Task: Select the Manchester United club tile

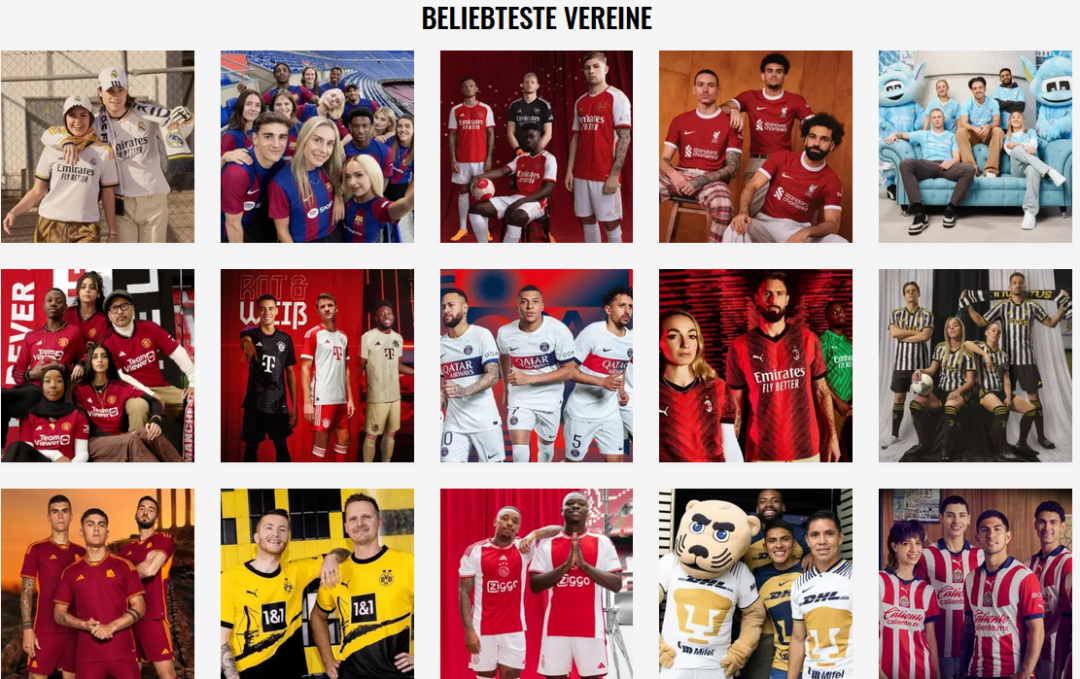Action: tap(97, 365)
